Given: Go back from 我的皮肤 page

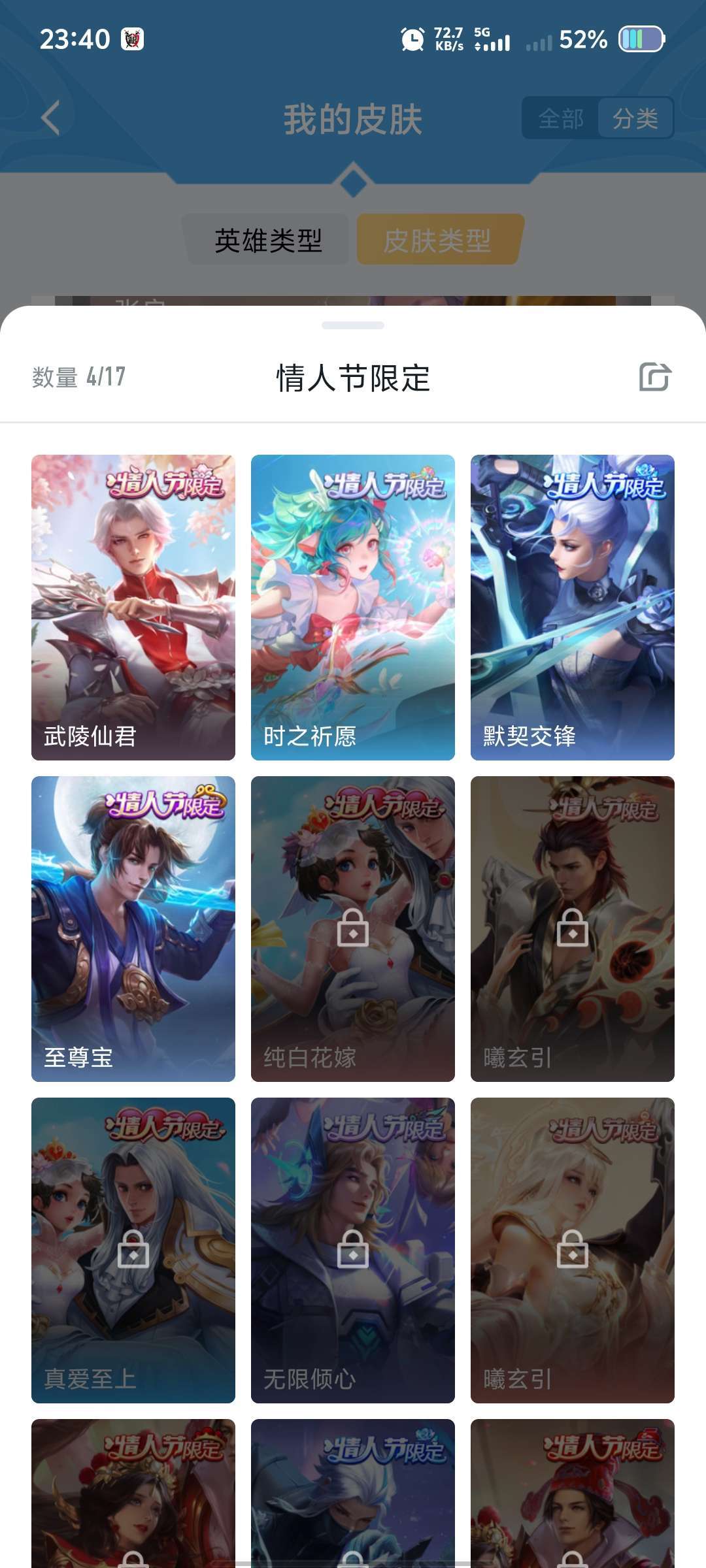Looking at the screenshot, I should click(x=51, y=118).
